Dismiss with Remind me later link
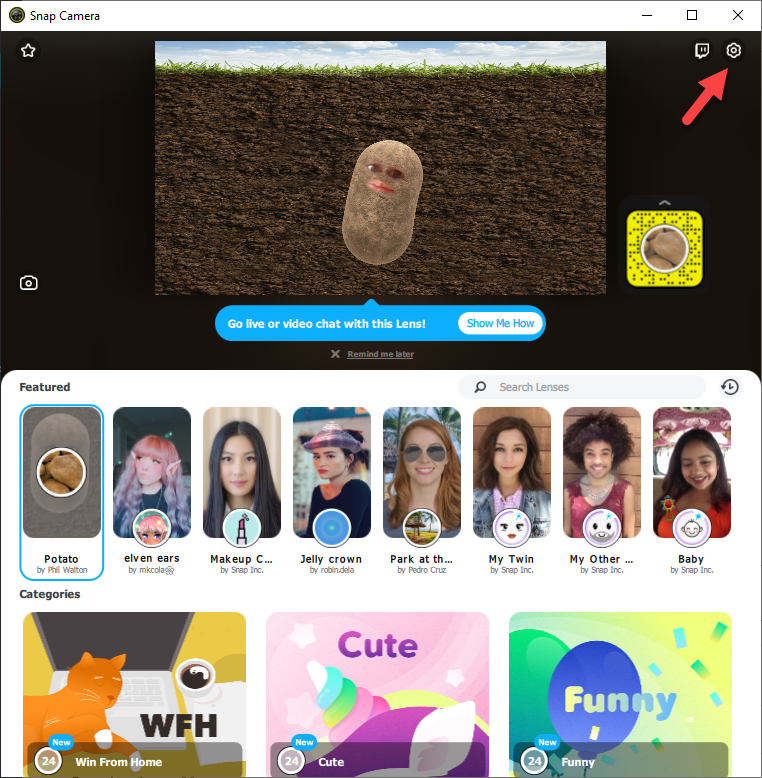 click(380, 354)
